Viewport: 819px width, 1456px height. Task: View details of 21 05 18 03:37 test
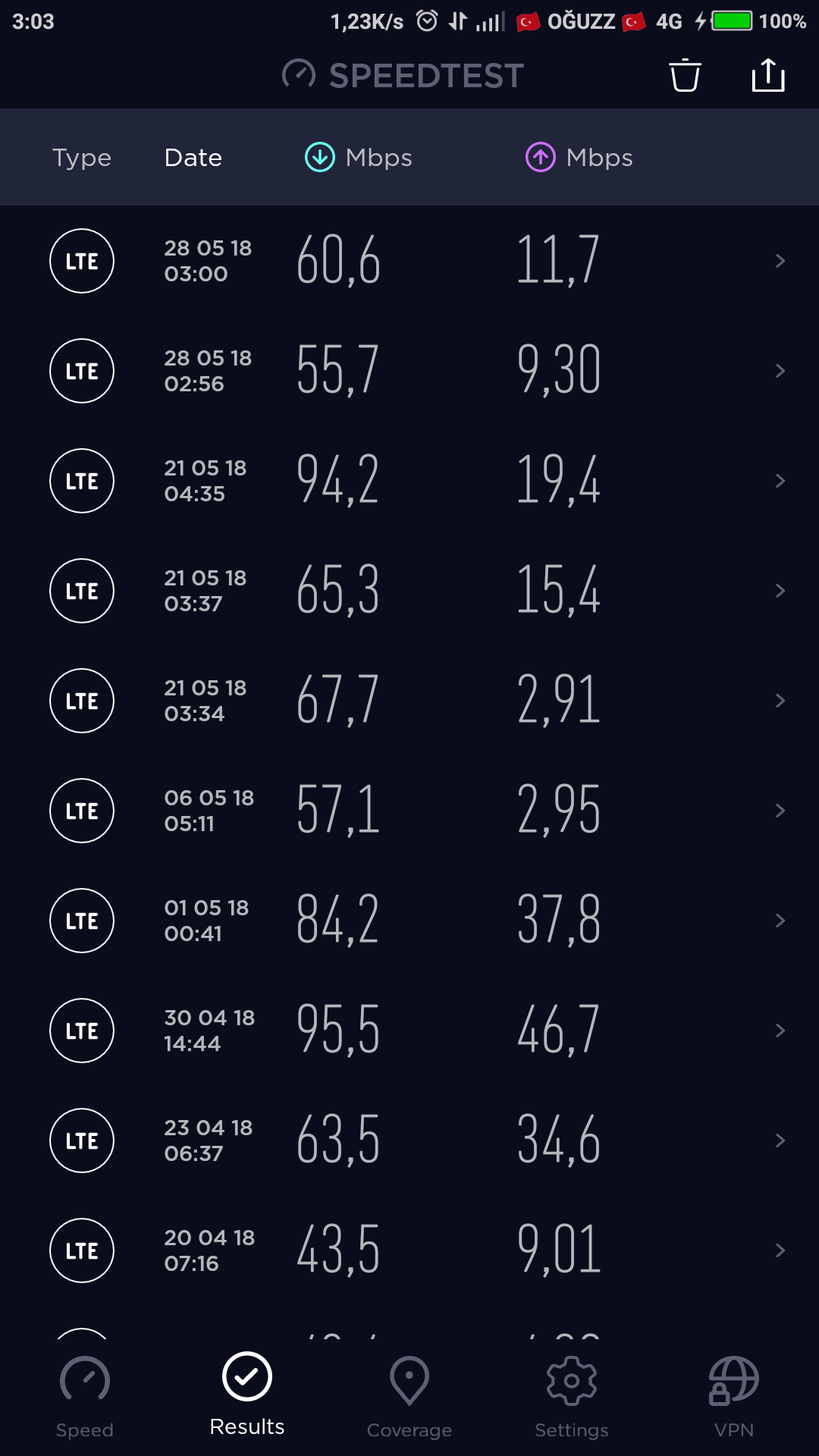(409, 591)
